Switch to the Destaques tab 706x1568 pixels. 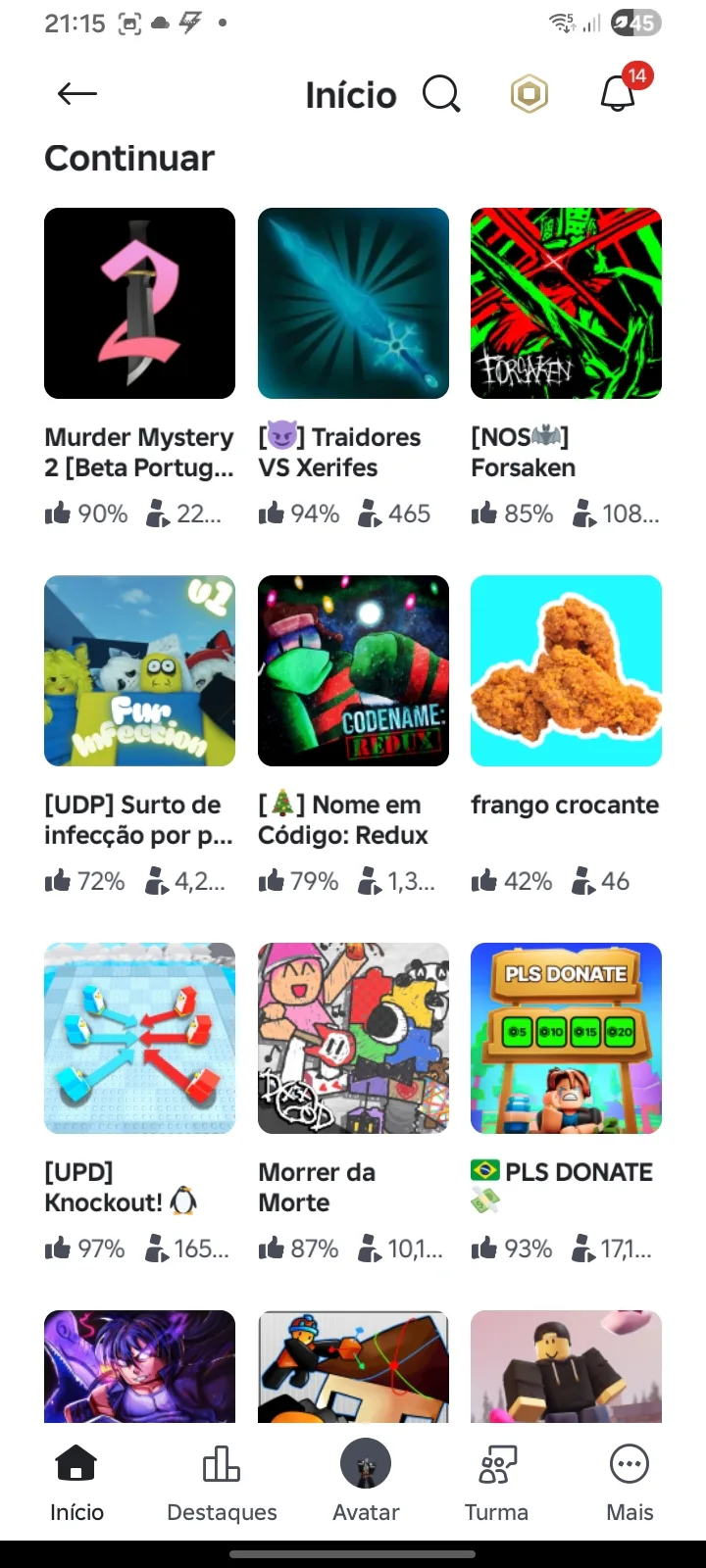(x=222, y=1483)
